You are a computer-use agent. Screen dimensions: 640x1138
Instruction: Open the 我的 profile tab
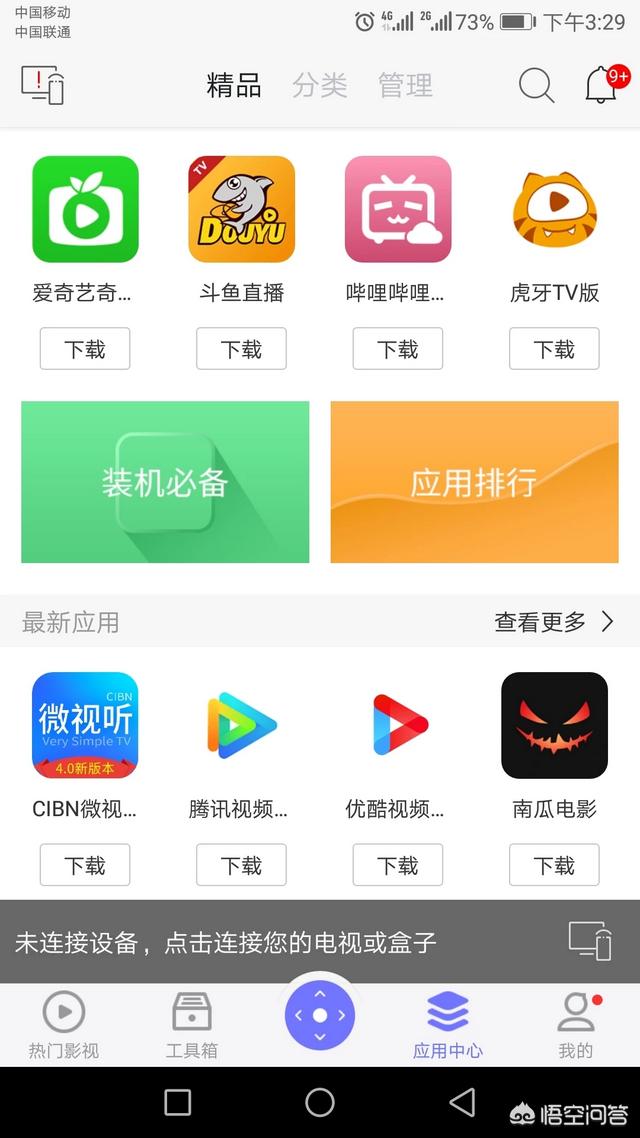coord(576,1025)
